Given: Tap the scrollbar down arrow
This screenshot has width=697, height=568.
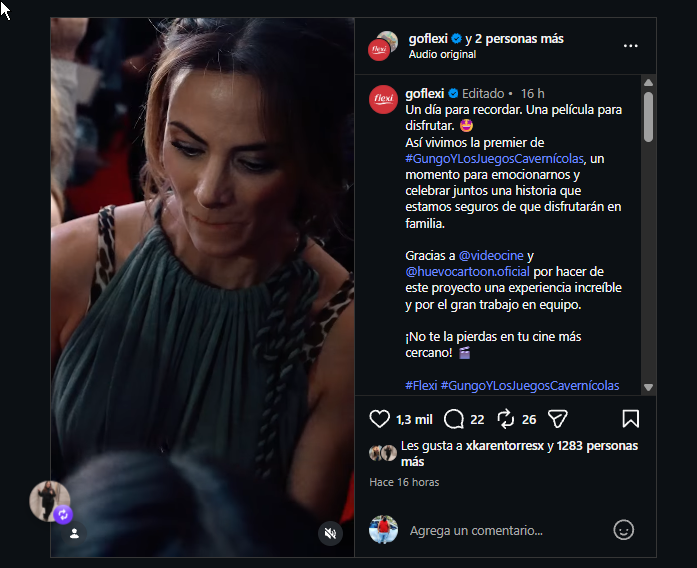Looking at the screenshot, I should pyautogui.click(x=648, y=388).
